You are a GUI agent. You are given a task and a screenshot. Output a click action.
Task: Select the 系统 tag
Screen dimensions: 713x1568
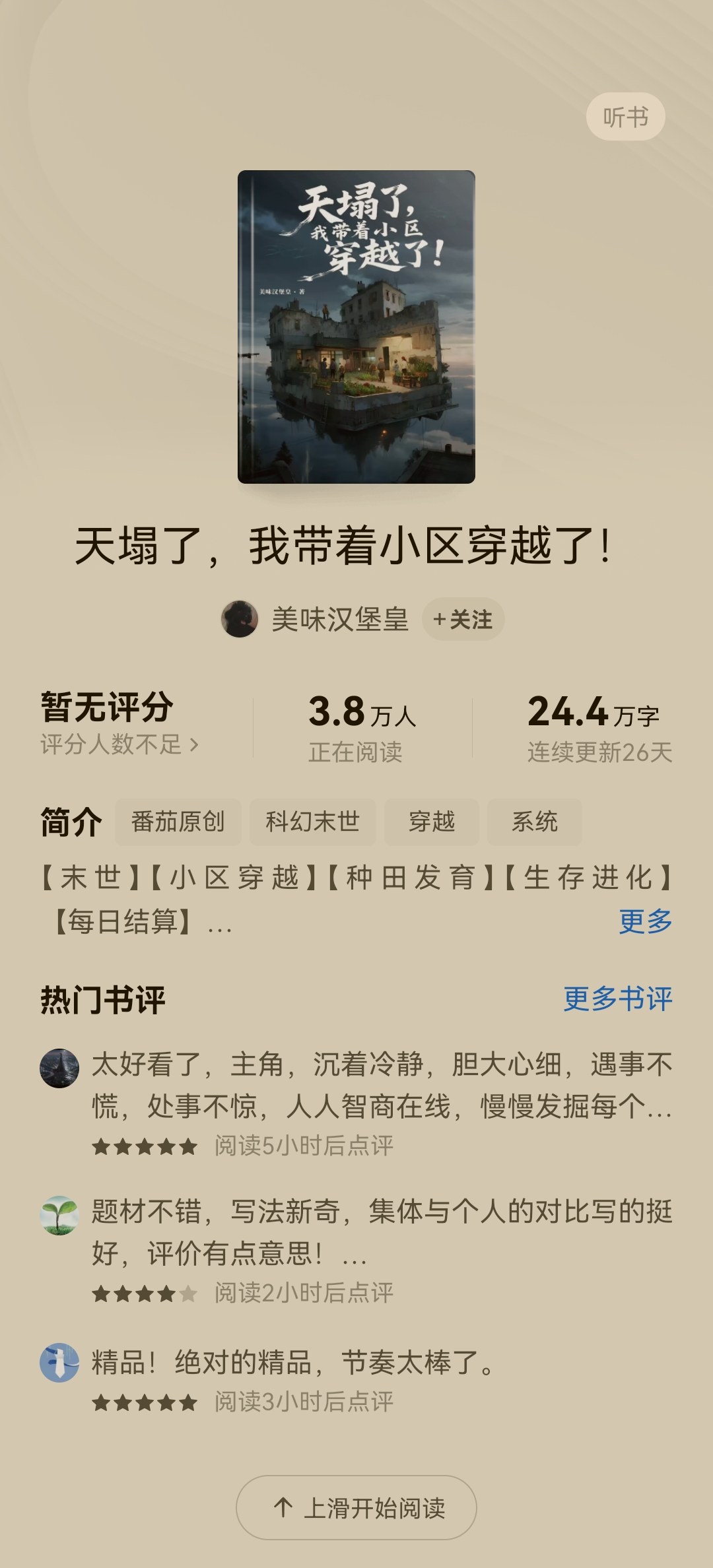(x=534, y=822)
